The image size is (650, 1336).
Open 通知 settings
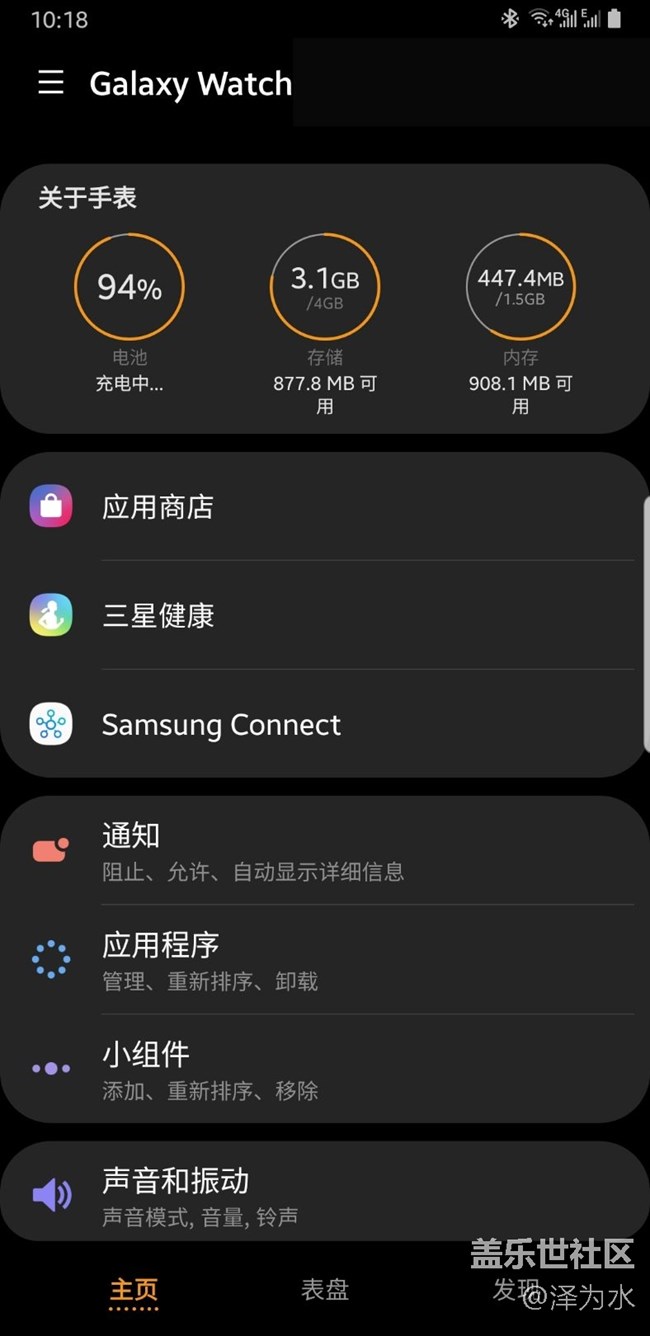point(325,851)
